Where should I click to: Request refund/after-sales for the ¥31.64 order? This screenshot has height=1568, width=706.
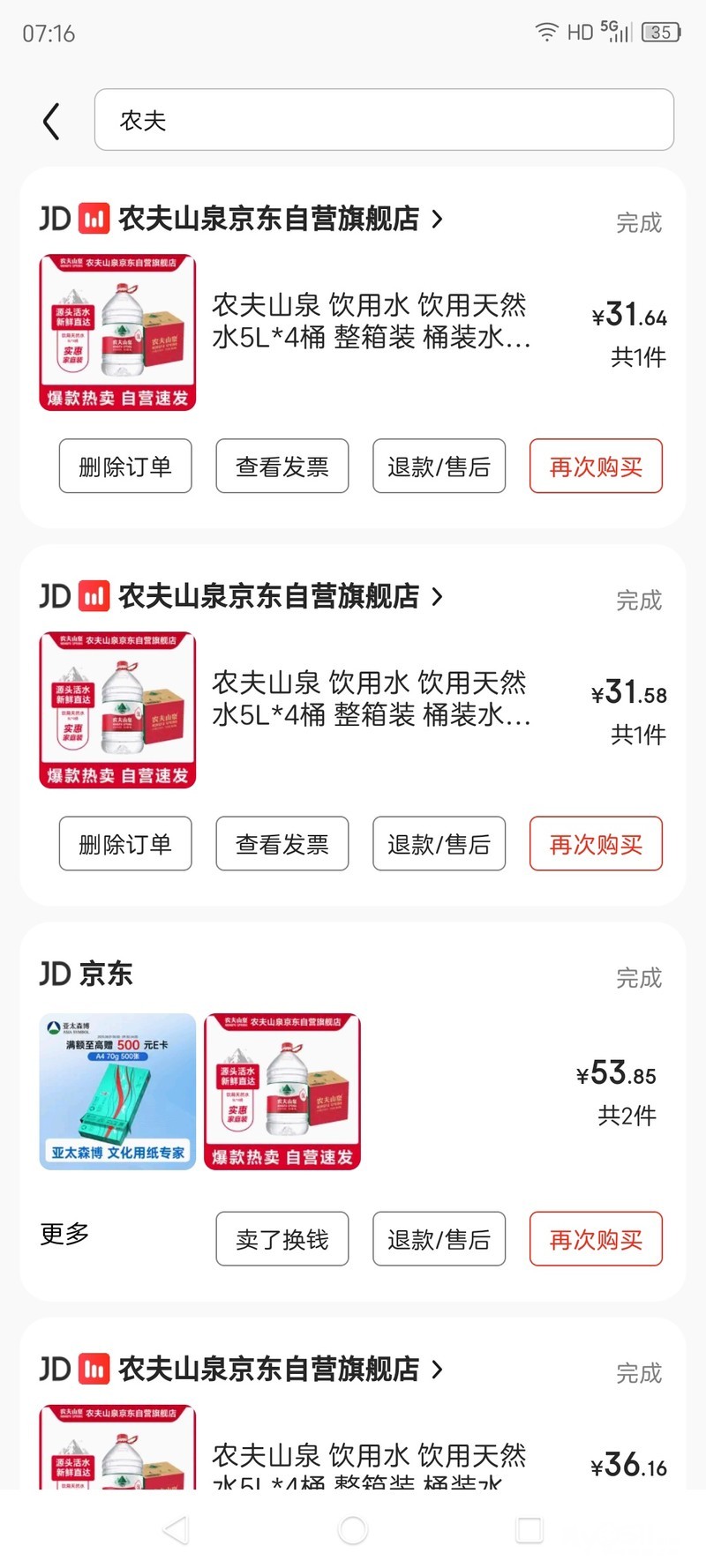[x=439, y=466]
